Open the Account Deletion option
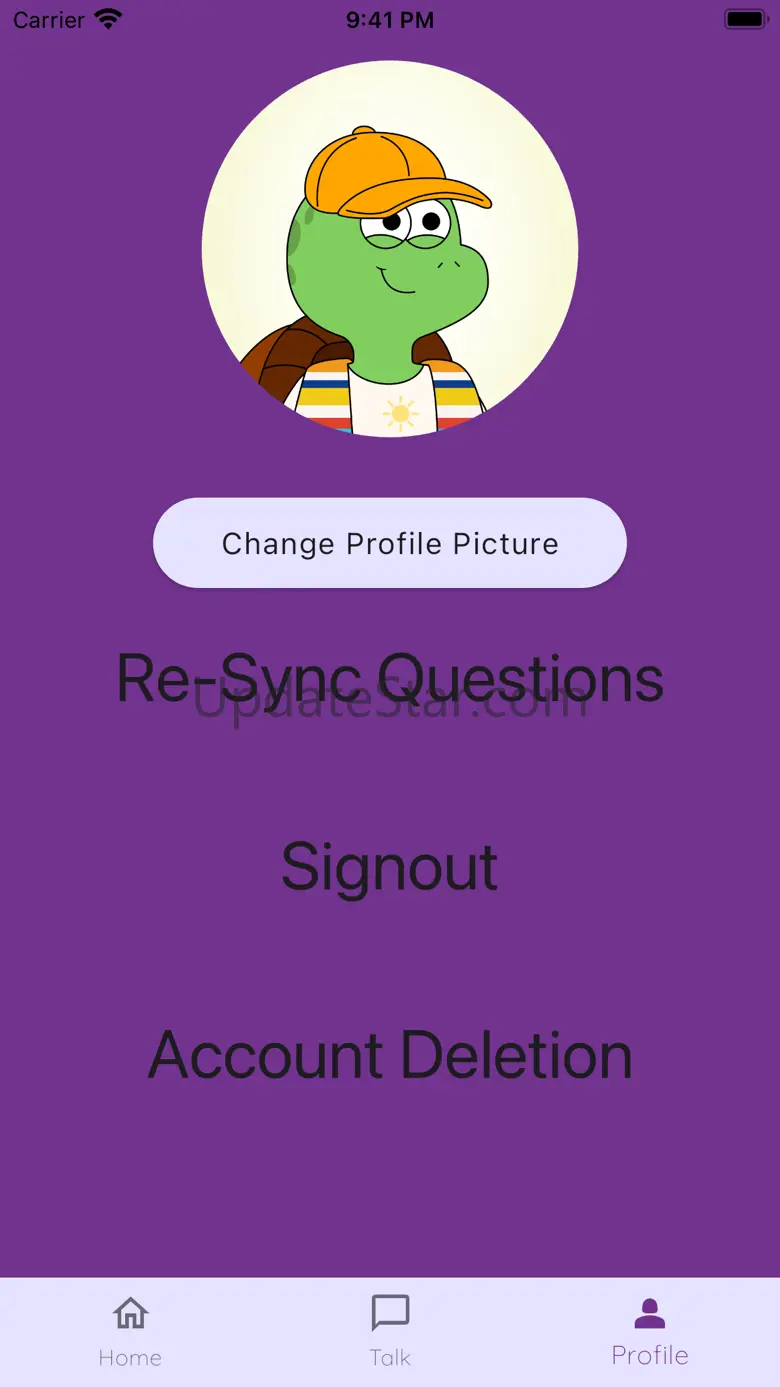This screenshot has height=1387, width=780. tap(389, 1054)
